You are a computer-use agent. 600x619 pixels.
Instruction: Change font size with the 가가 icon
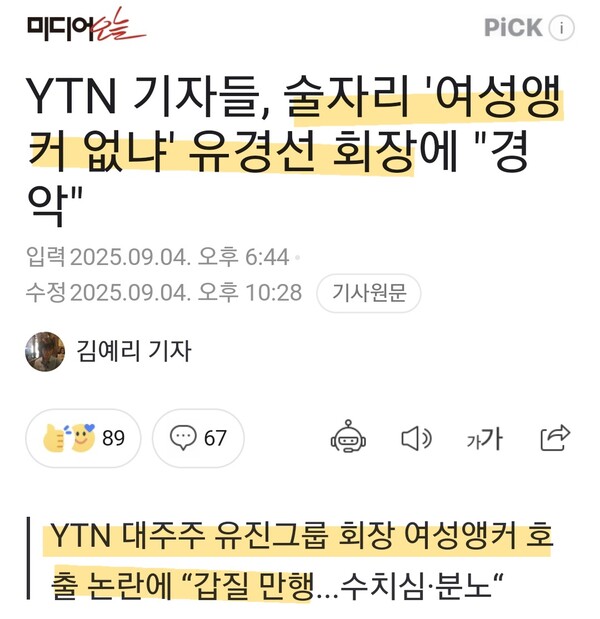484,438
